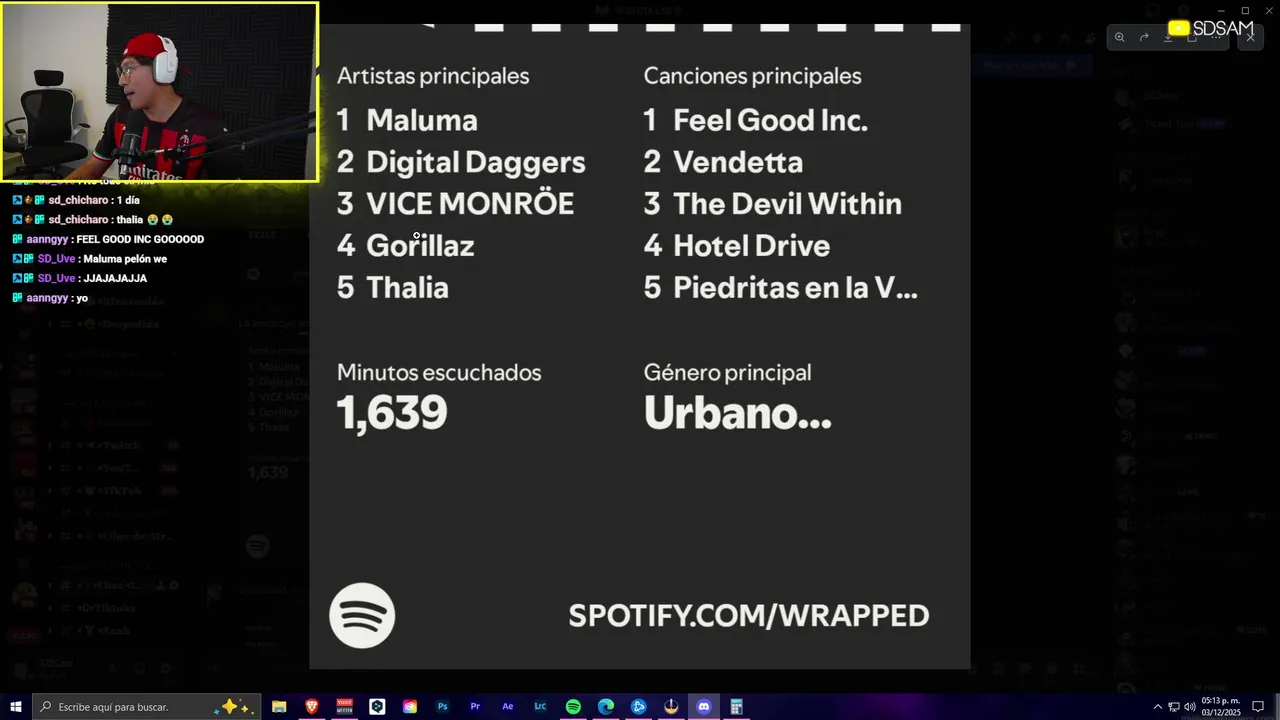The width and height of the screenshot is (1280, 720).
Task: Open the Calculator from the taskbar
Action: (x=736, y=707)
